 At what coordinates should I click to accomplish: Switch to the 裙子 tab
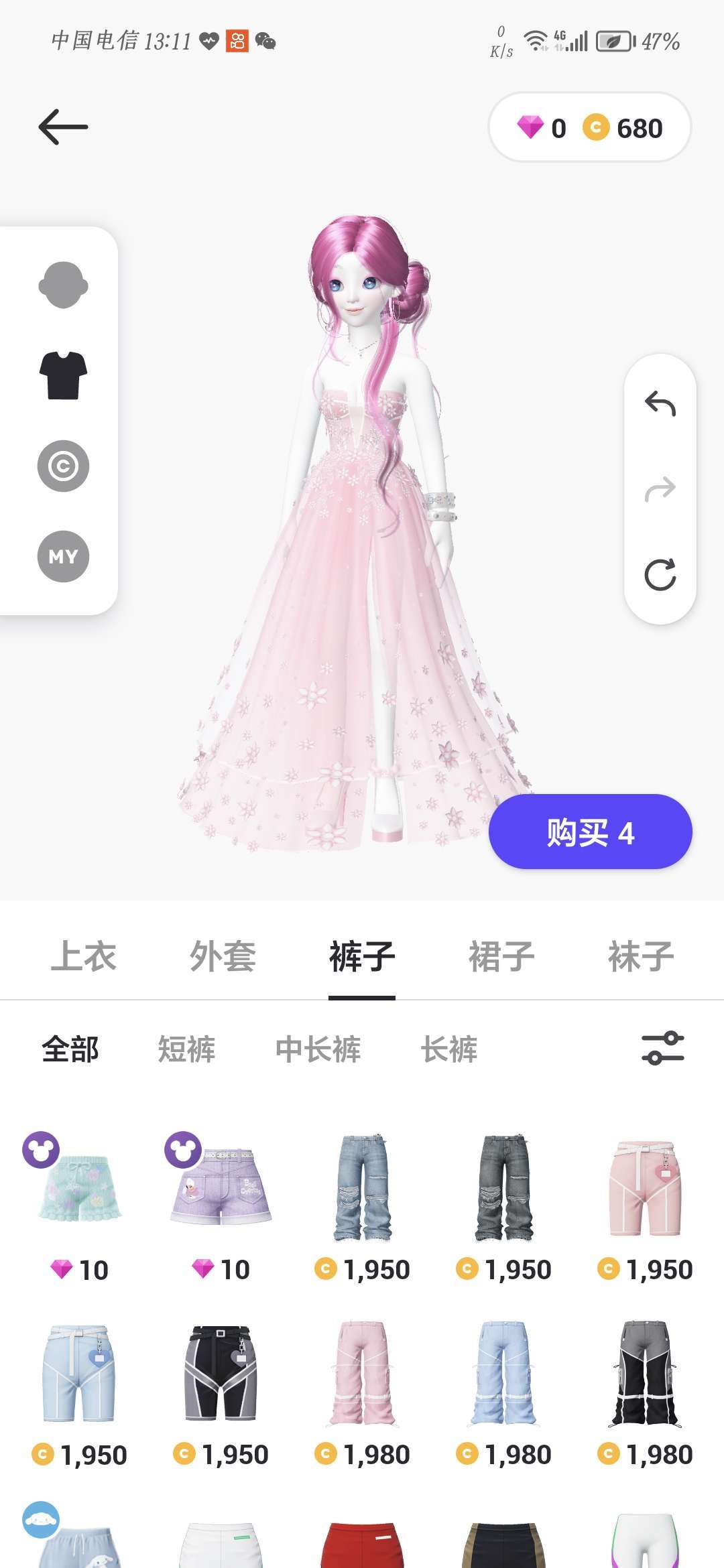501,956
